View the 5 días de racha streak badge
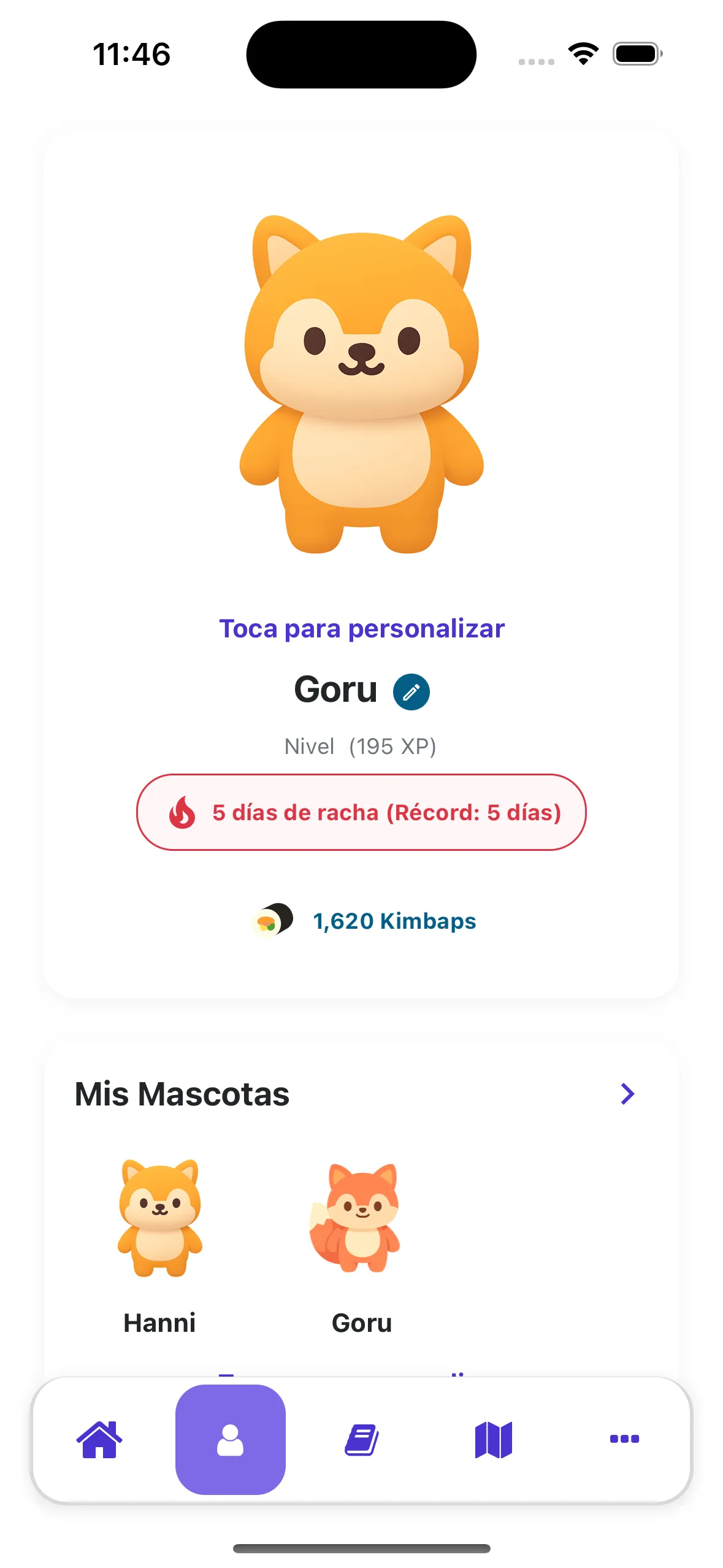This screenshot has height=1568, width=723. click(361, 812)
